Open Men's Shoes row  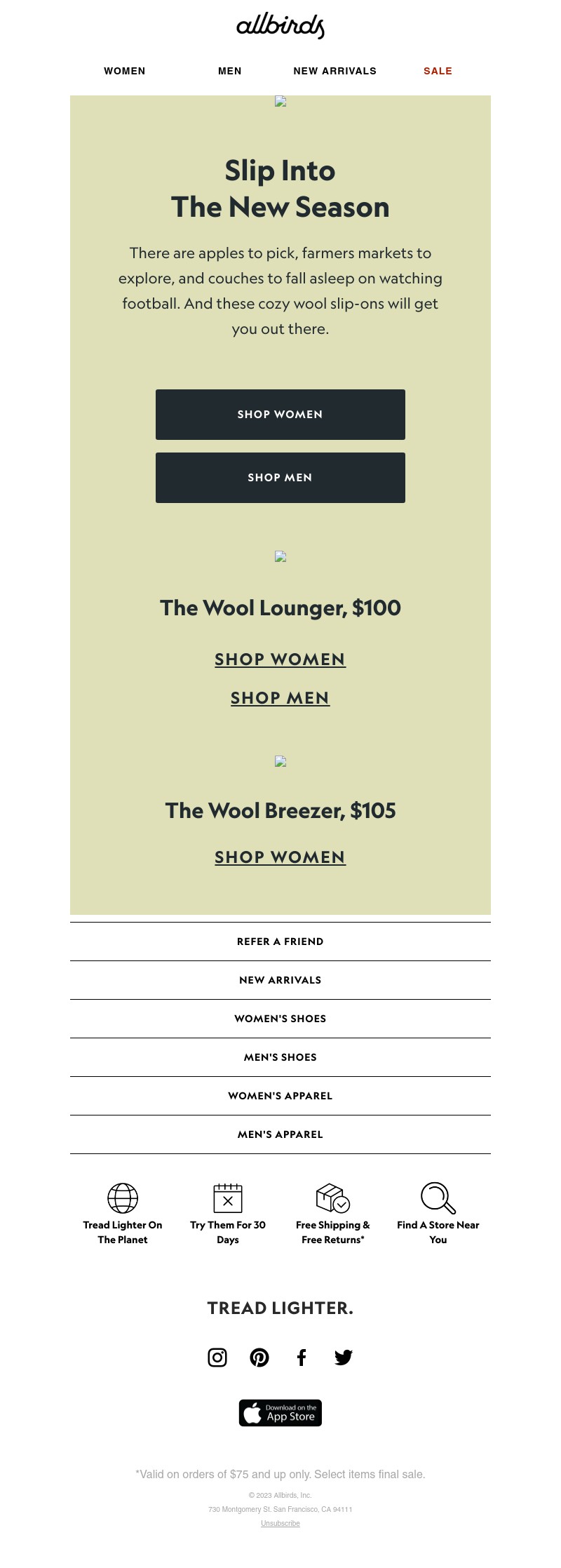[280, 1057]
